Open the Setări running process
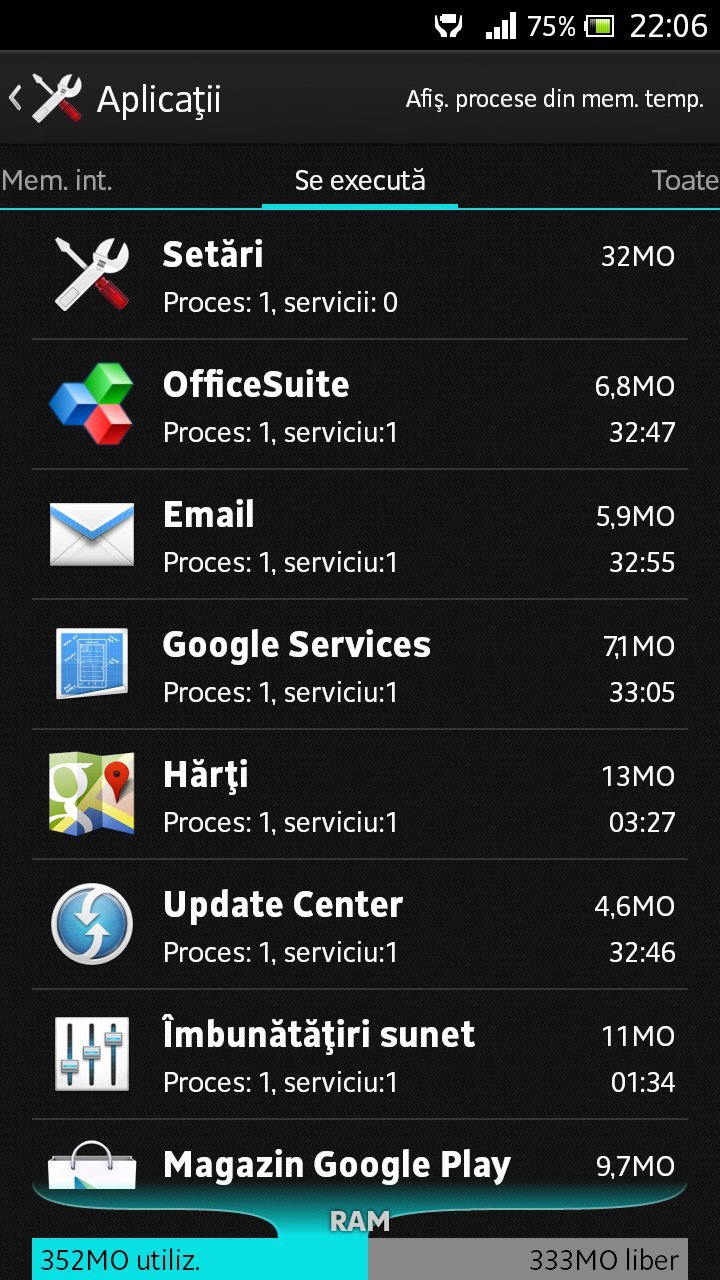The width and height of the screenshot is (720, 1280). click(360, 275)
